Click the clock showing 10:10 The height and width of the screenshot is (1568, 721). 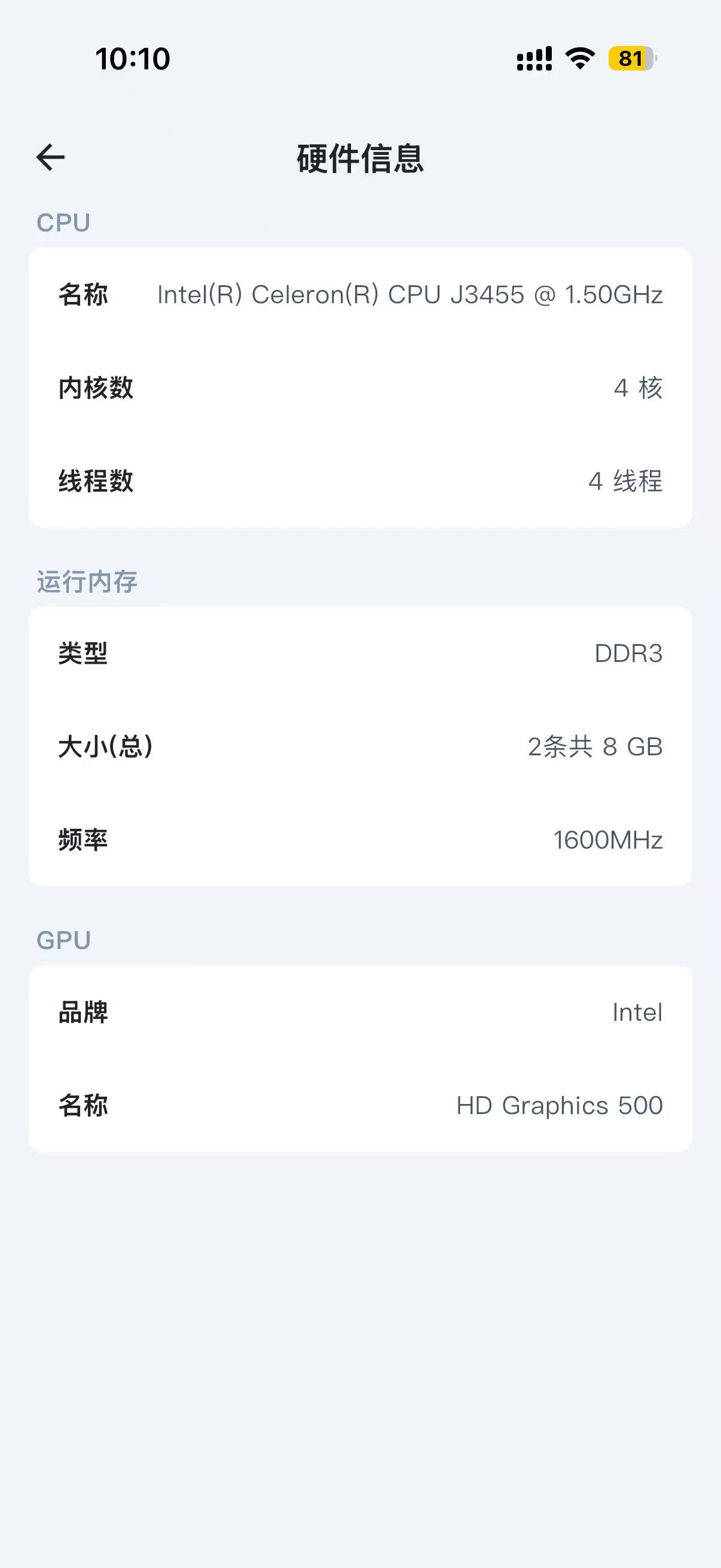coord(132,58)
